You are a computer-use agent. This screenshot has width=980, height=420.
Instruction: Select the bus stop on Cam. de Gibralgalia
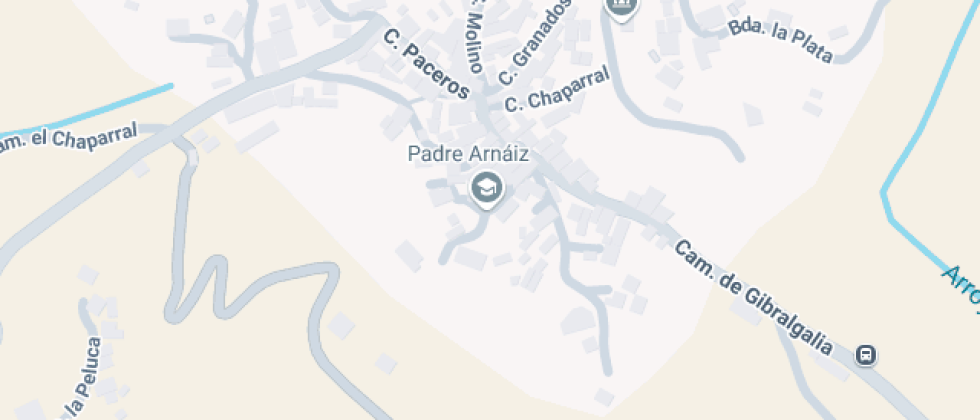(x=866, y=355)
